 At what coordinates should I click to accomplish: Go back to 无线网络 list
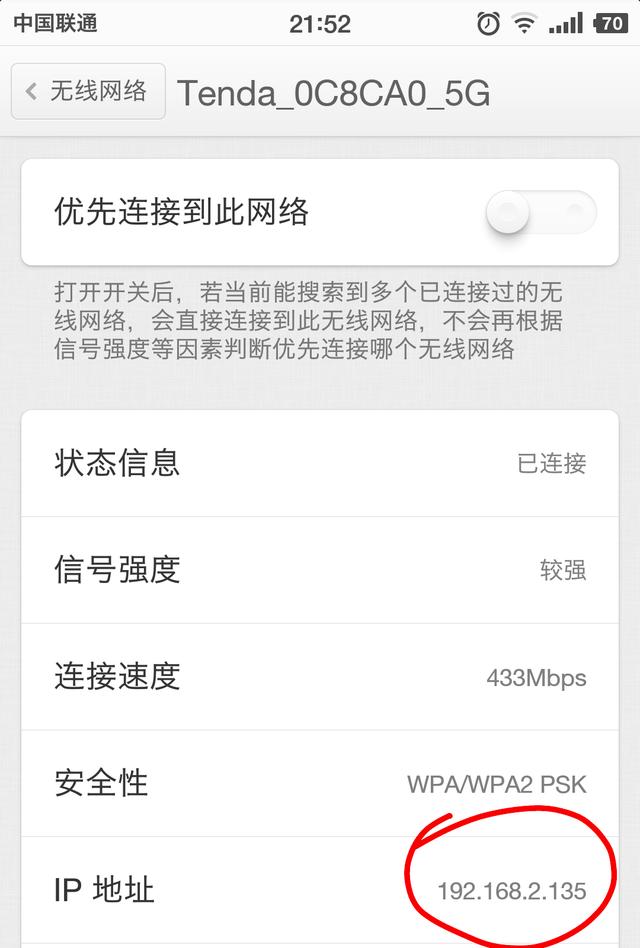88,92
